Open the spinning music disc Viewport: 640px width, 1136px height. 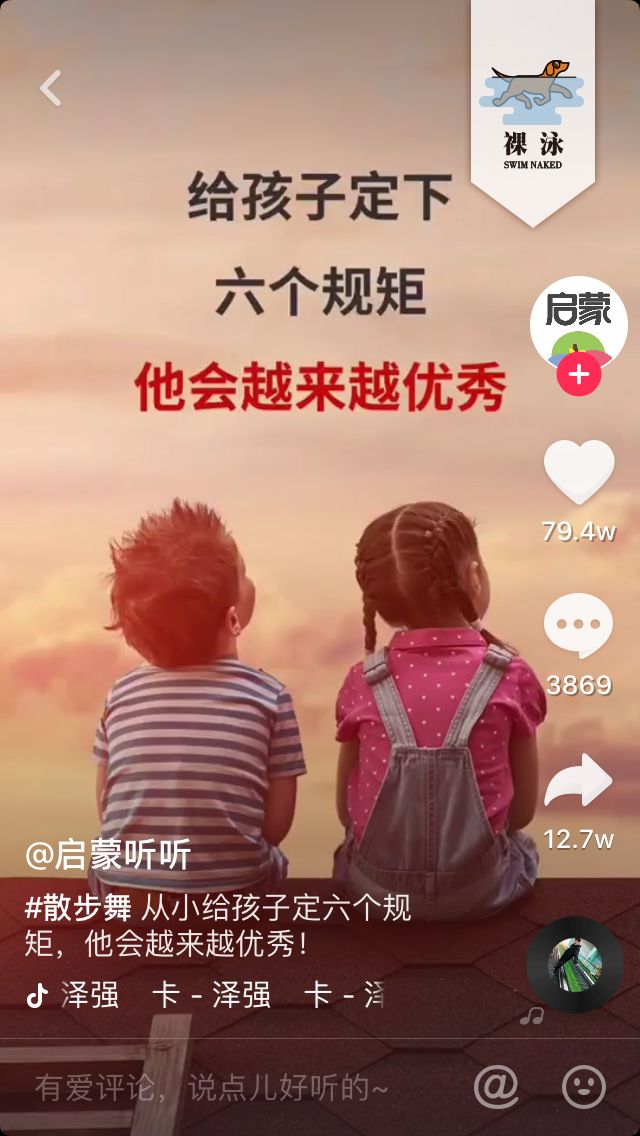[x=574, y=965]
